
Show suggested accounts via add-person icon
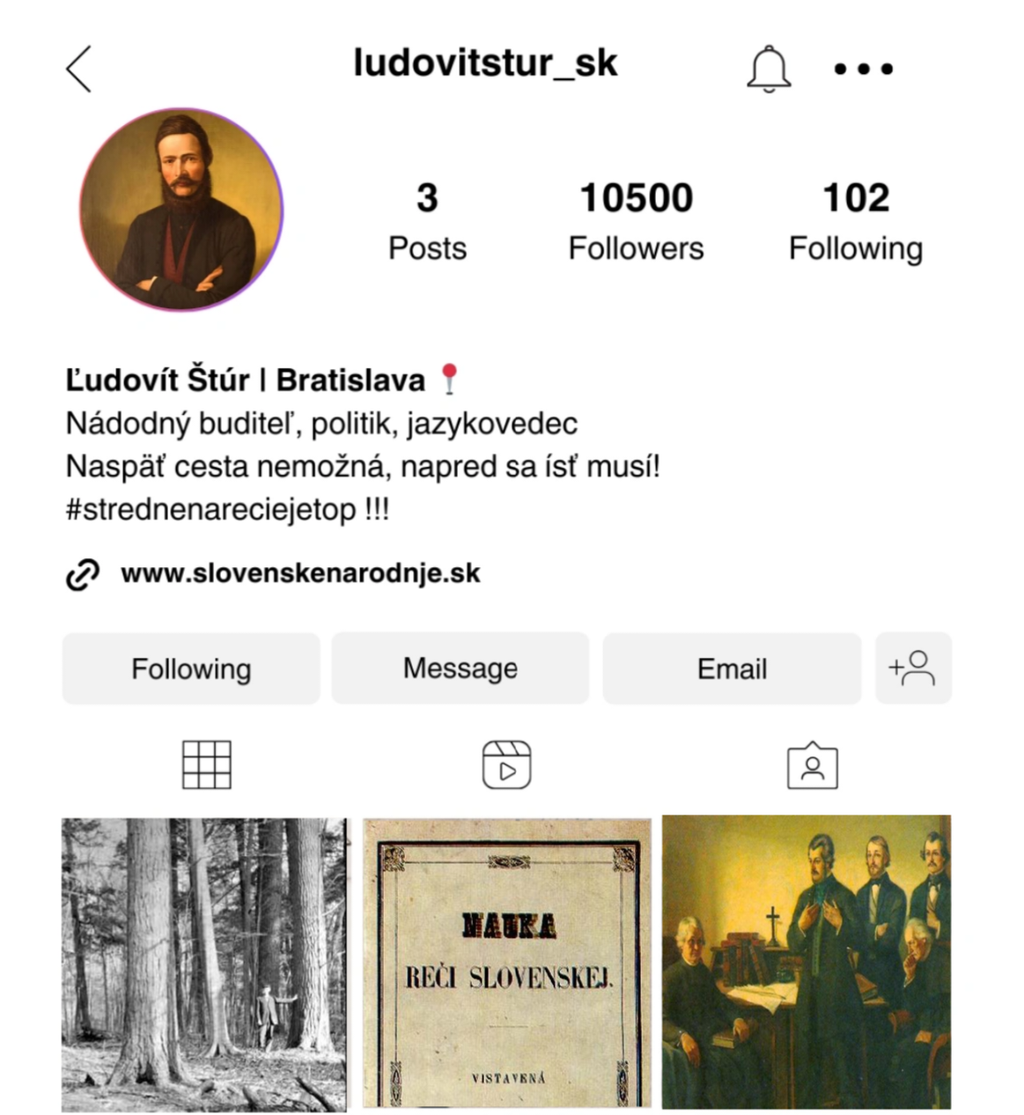pyautogui.click(x=912, y=669)
